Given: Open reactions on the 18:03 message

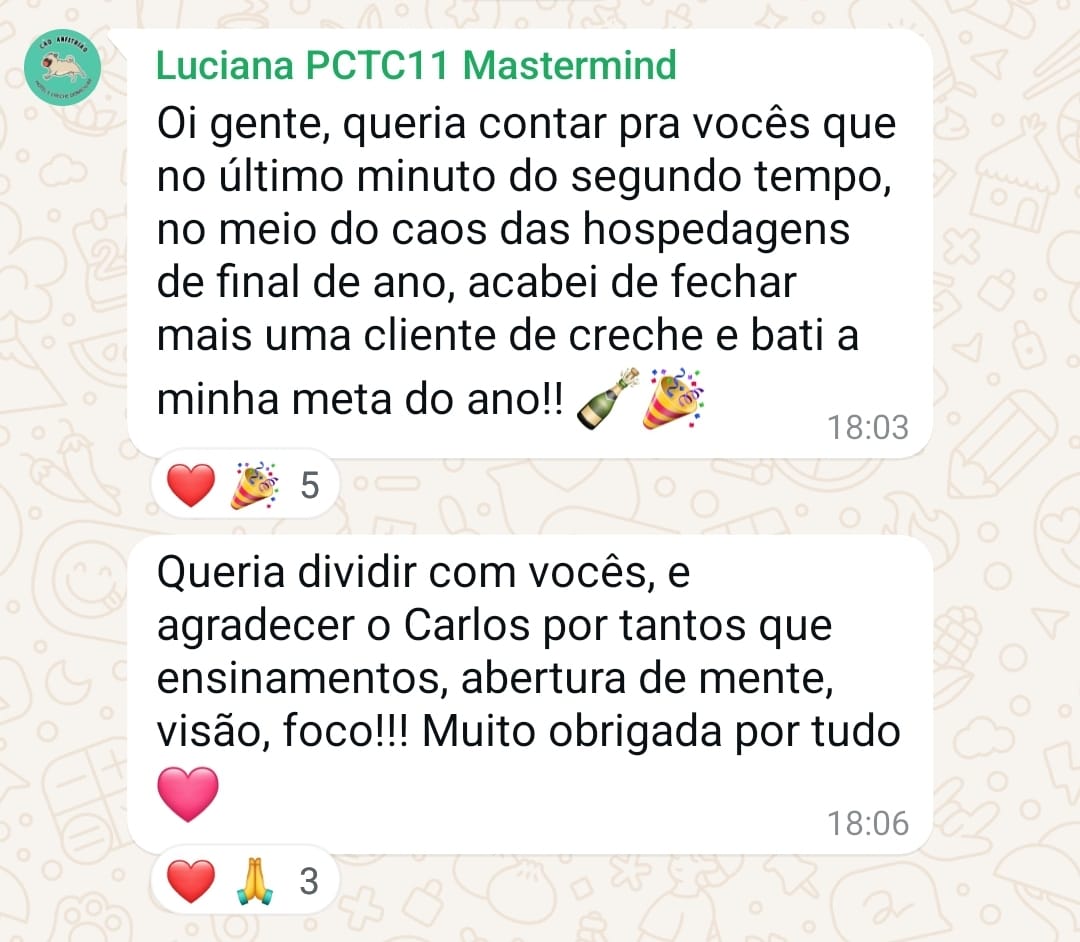Looking at the screenshot, I should pos(244,485).
